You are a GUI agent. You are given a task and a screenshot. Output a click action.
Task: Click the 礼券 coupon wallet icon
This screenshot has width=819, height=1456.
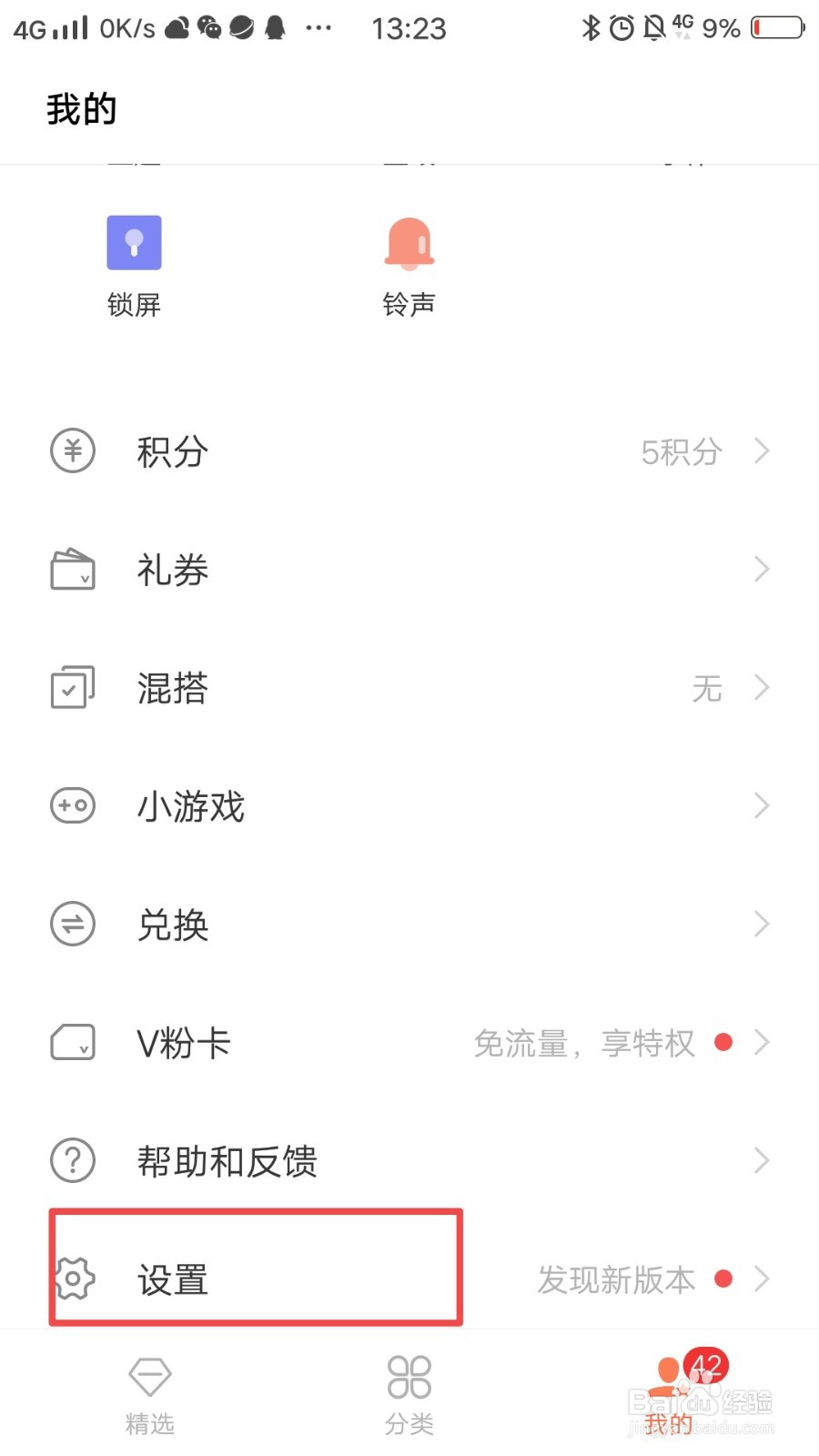[x=72, y=569]
